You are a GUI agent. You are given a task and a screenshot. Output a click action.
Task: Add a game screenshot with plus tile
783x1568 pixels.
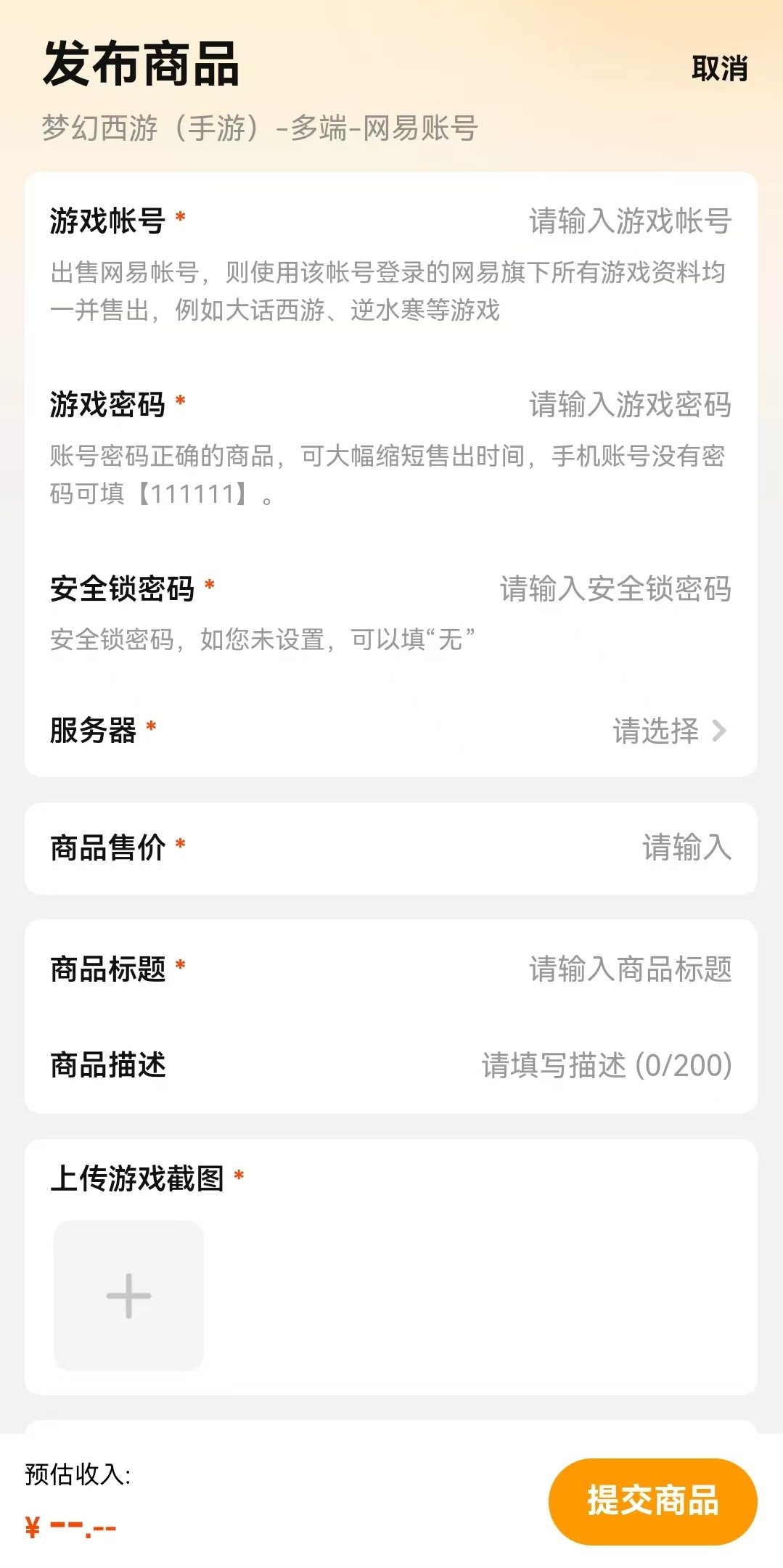coord(128,1295)
